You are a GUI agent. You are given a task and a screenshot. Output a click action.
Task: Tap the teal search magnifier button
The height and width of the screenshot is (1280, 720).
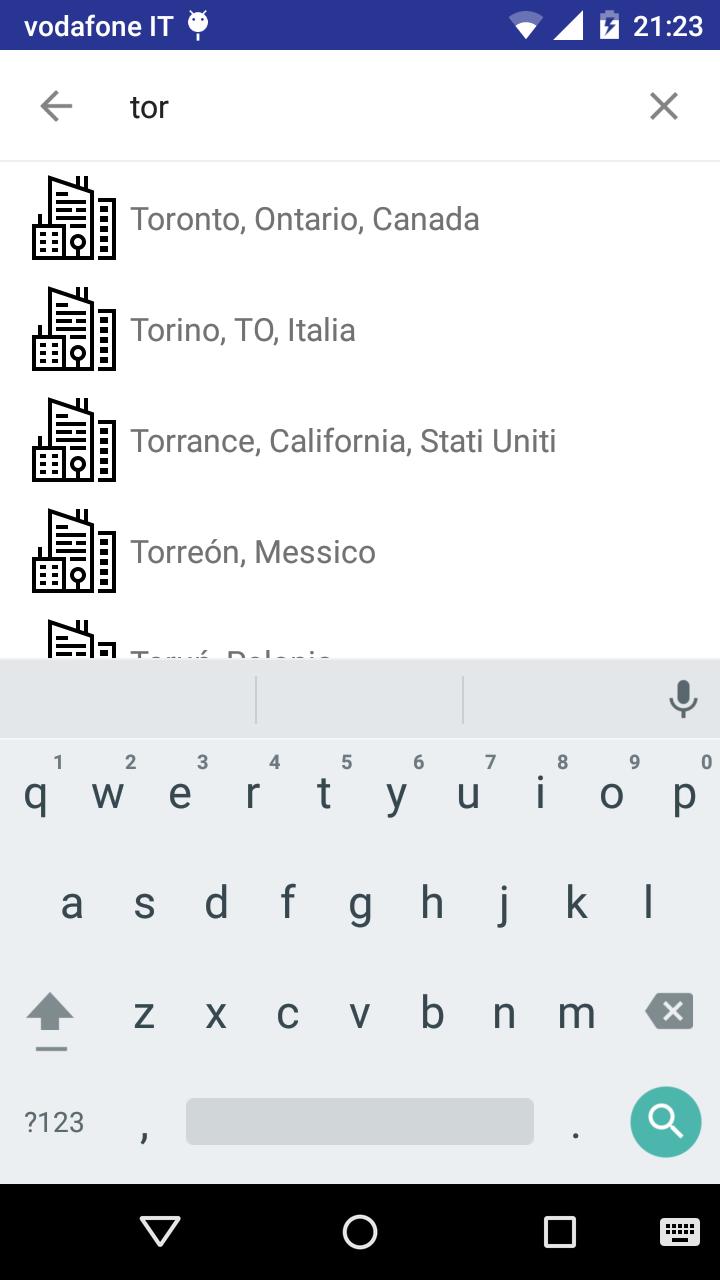click(665, 1122)
